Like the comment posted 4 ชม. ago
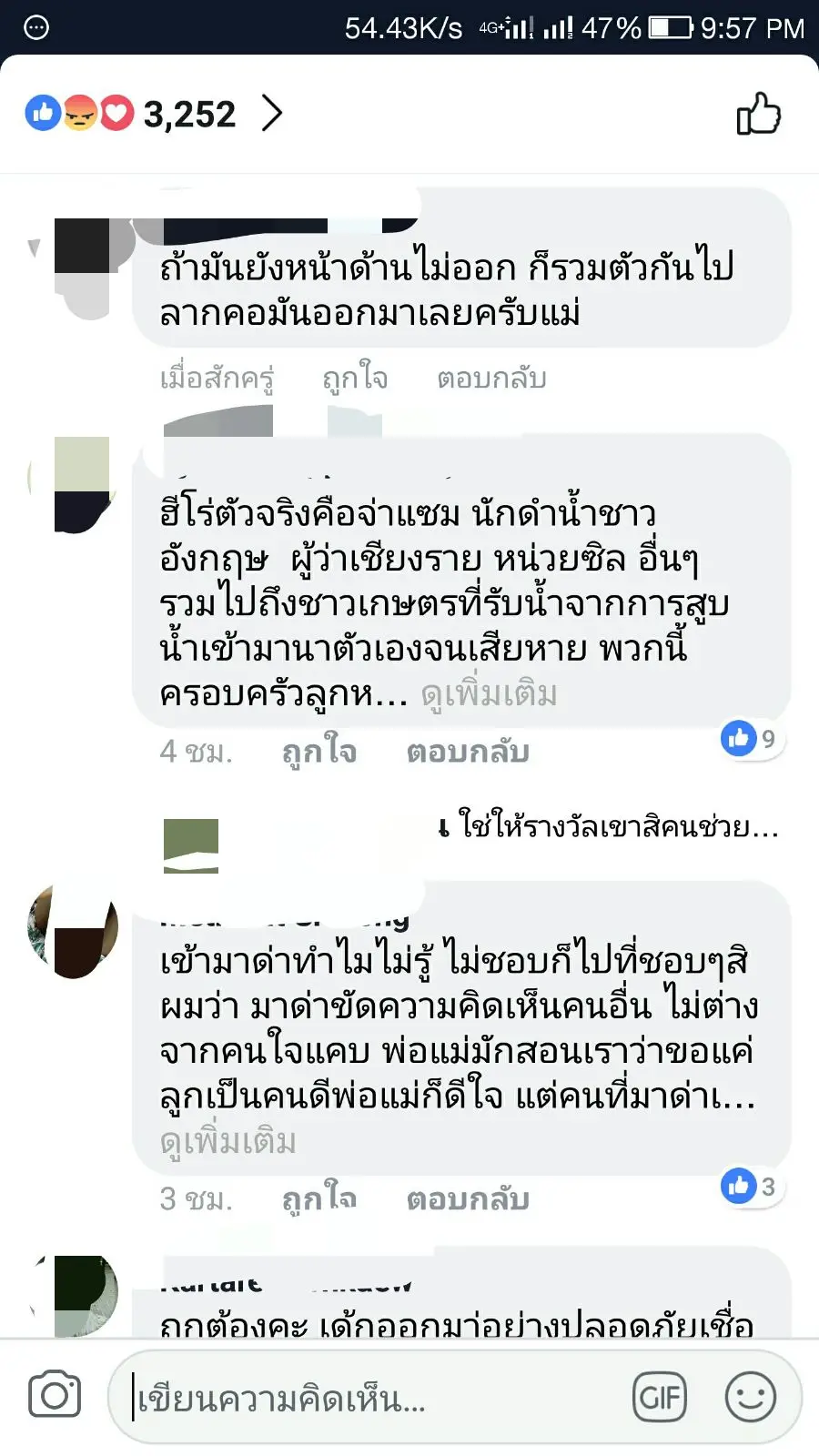 coord(318,752)
